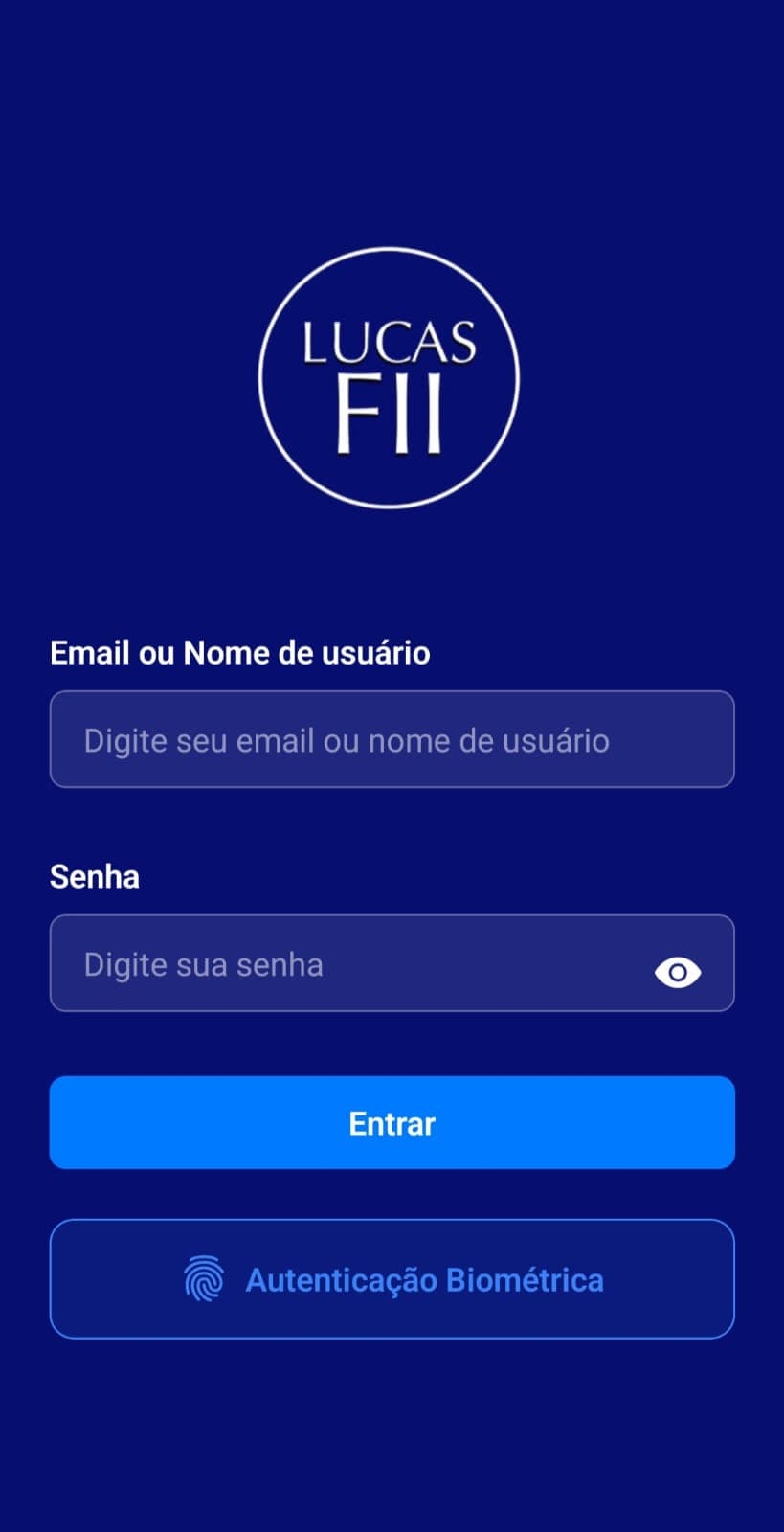784x1532 pixels.
Task: Select the Digite seu email placeholder area
Action: tap(345, 739)
